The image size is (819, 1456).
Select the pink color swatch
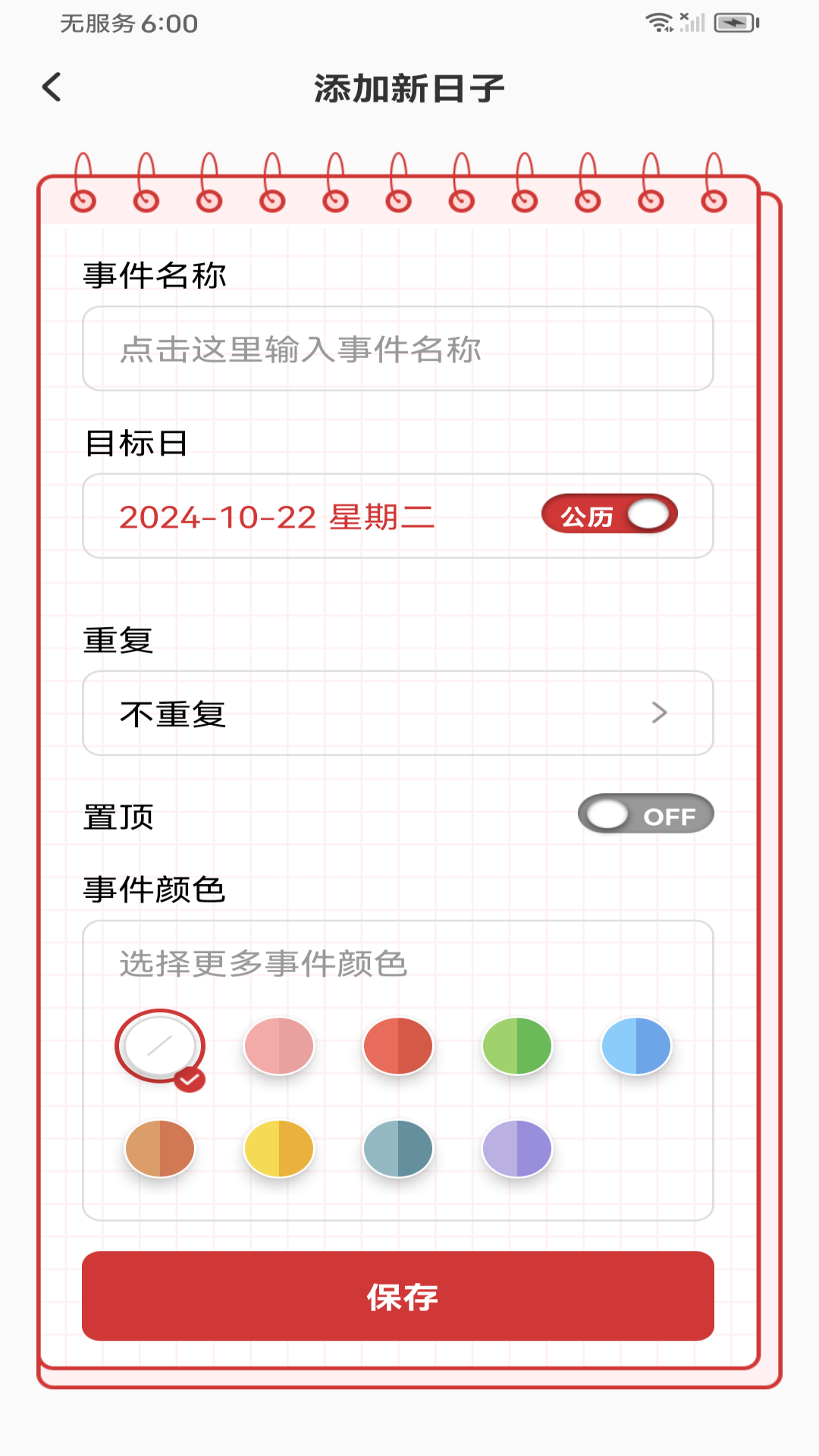279,1046
